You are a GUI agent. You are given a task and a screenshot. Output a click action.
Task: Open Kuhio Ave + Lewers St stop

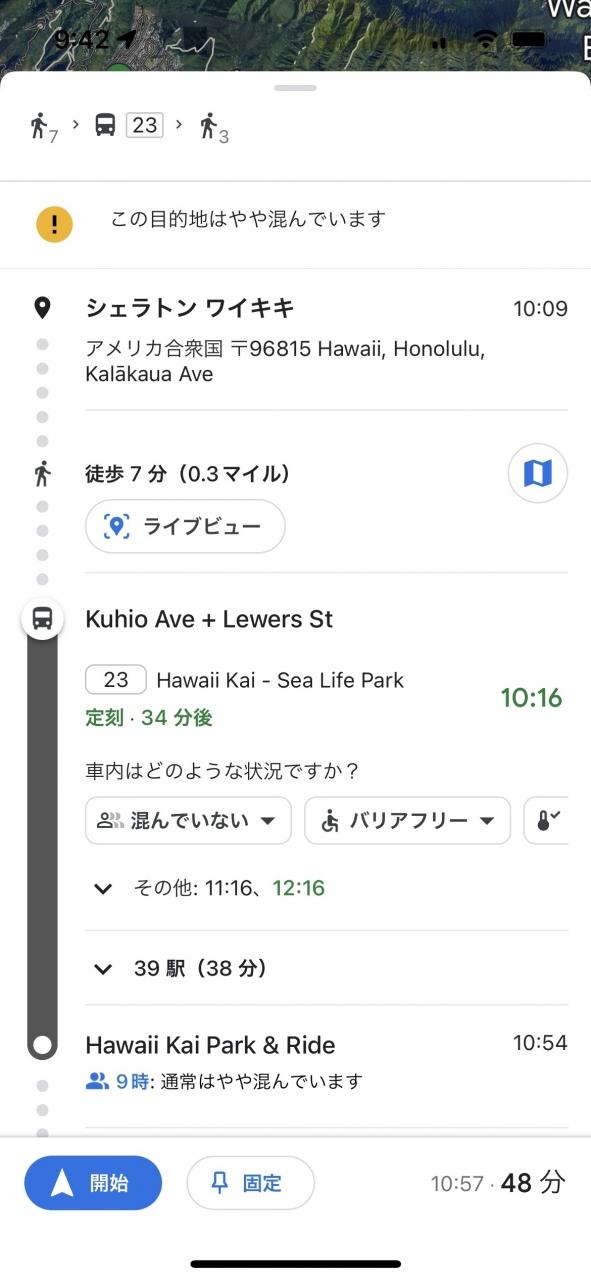209,619
